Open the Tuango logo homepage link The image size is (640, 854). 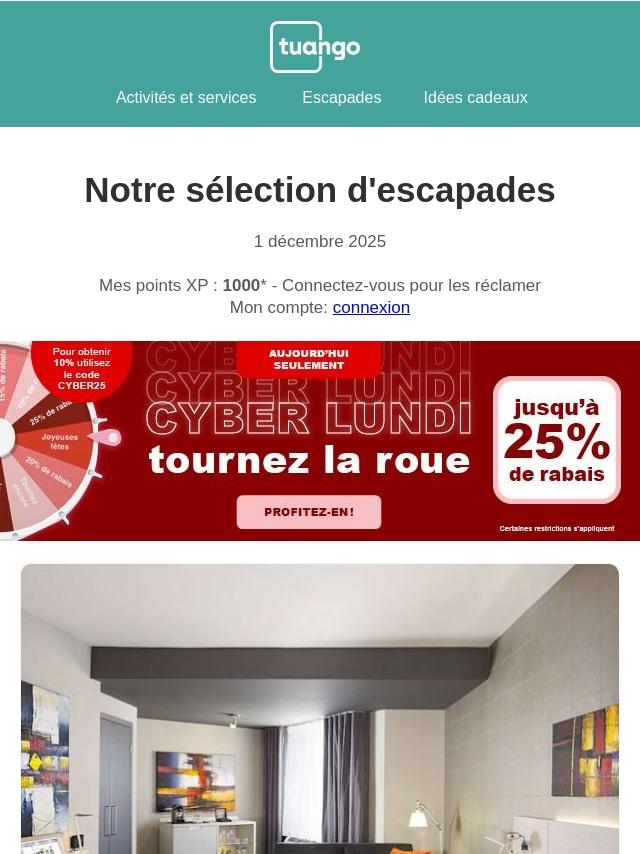315,47
